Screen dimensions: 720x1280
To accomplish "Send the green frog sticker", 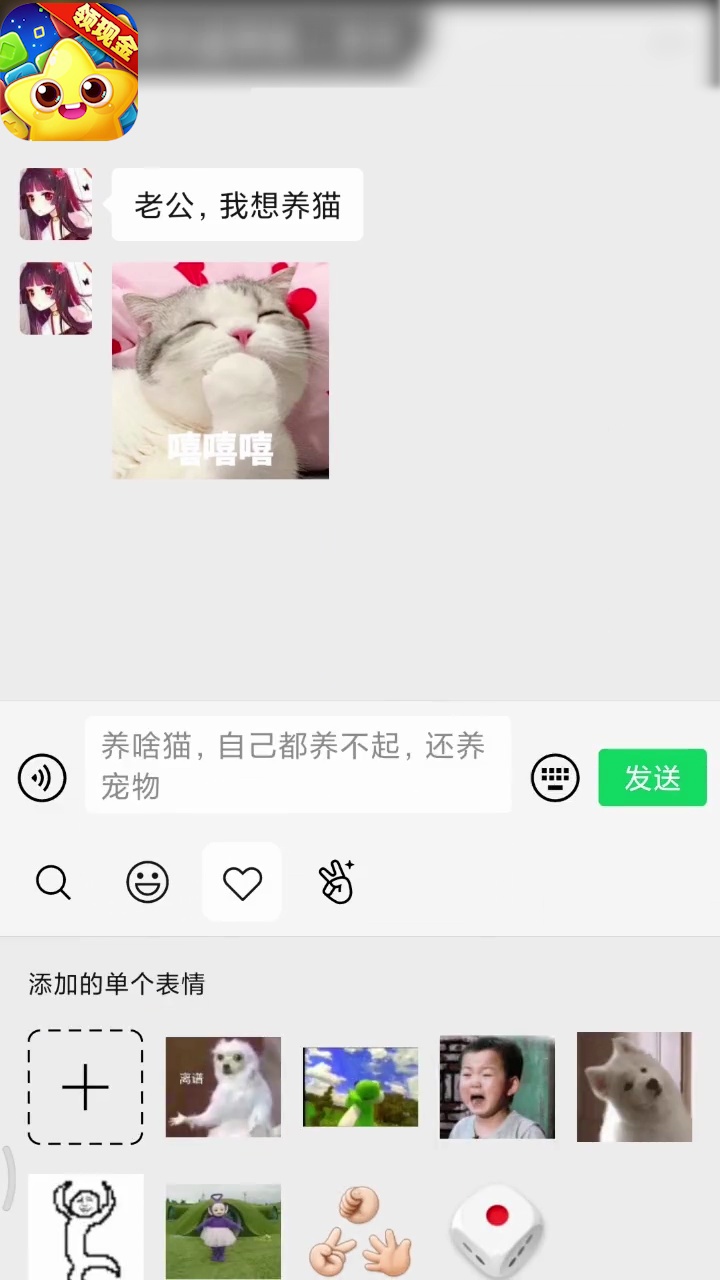I will (360, 1087).
